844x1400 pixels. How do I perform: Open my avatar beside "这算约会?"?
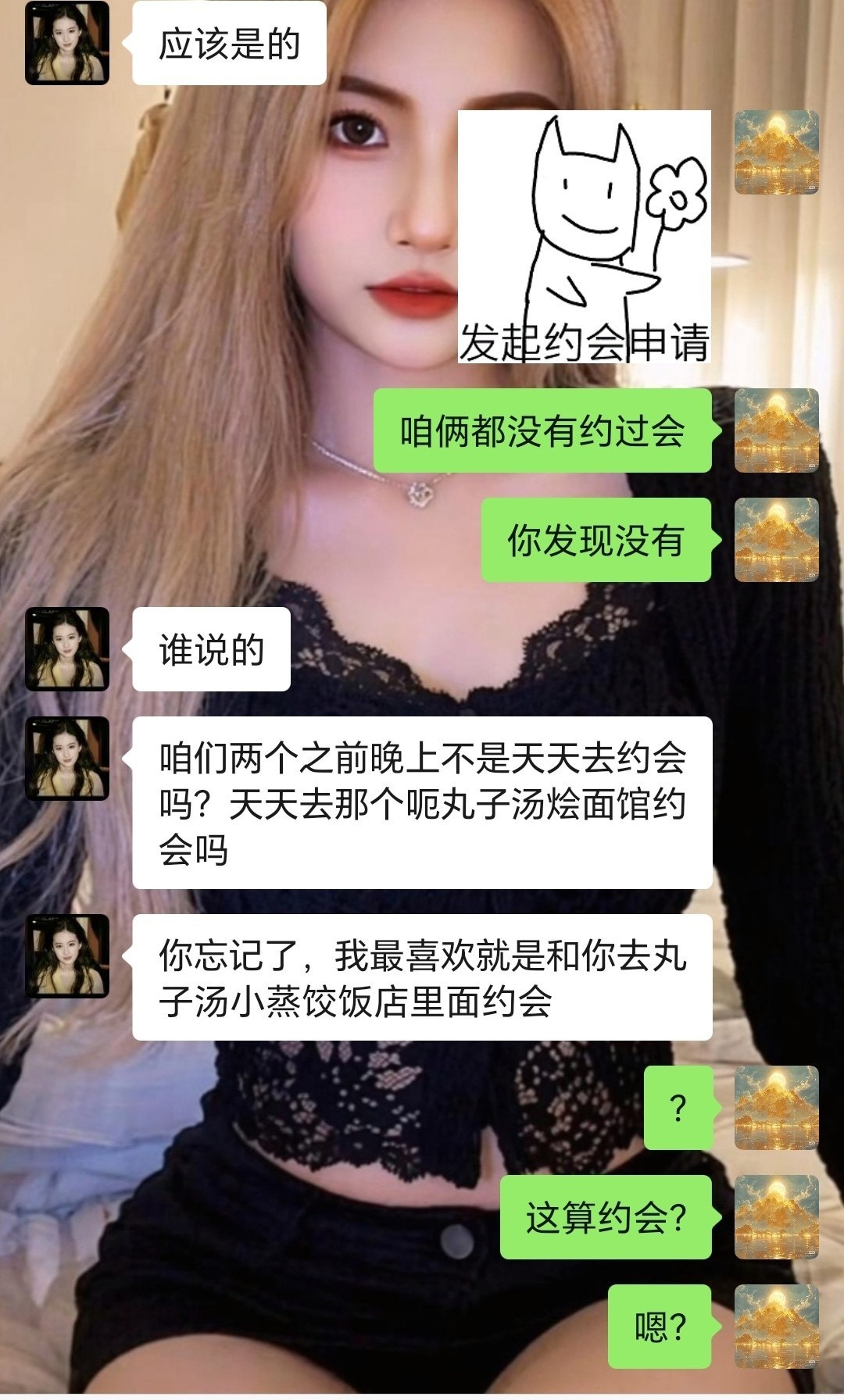click(776, 1216)
